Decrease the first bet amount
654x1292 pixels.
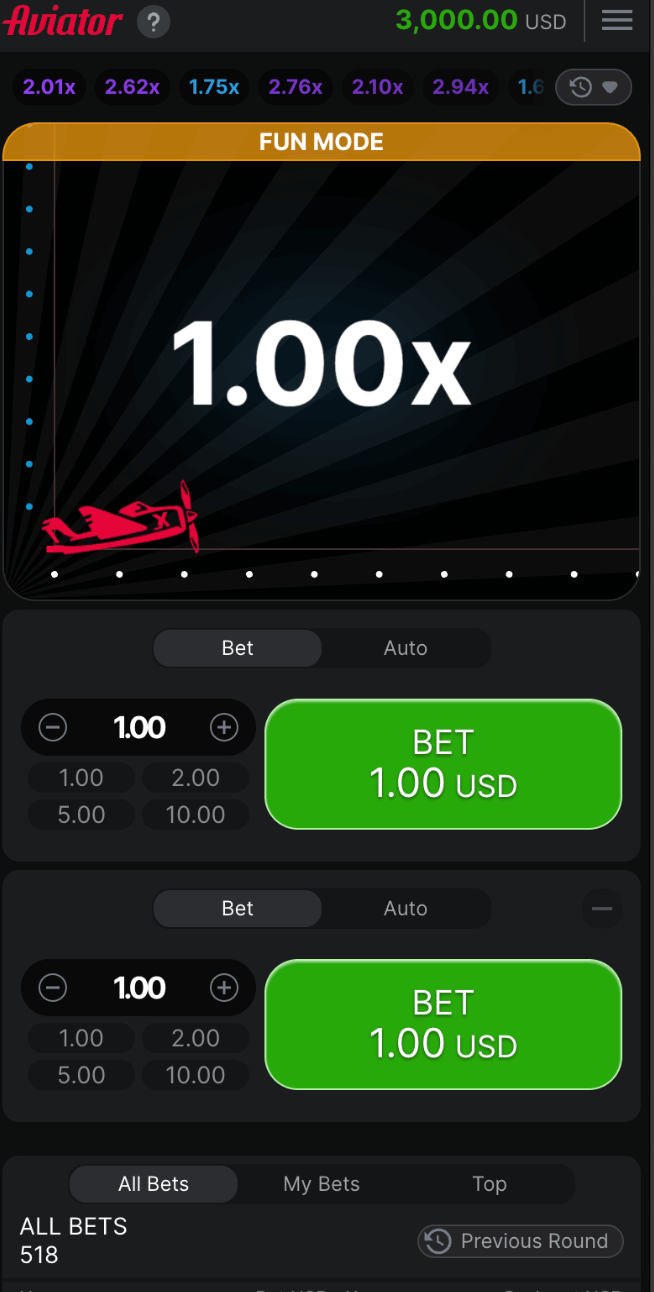pos(53,728)
